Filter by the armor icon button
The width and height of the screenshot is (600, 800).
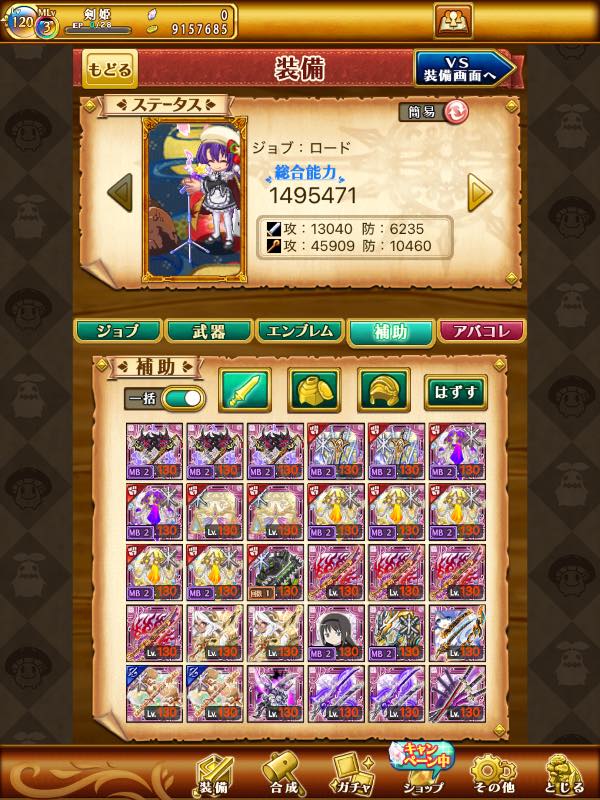(x=314, y=391)
